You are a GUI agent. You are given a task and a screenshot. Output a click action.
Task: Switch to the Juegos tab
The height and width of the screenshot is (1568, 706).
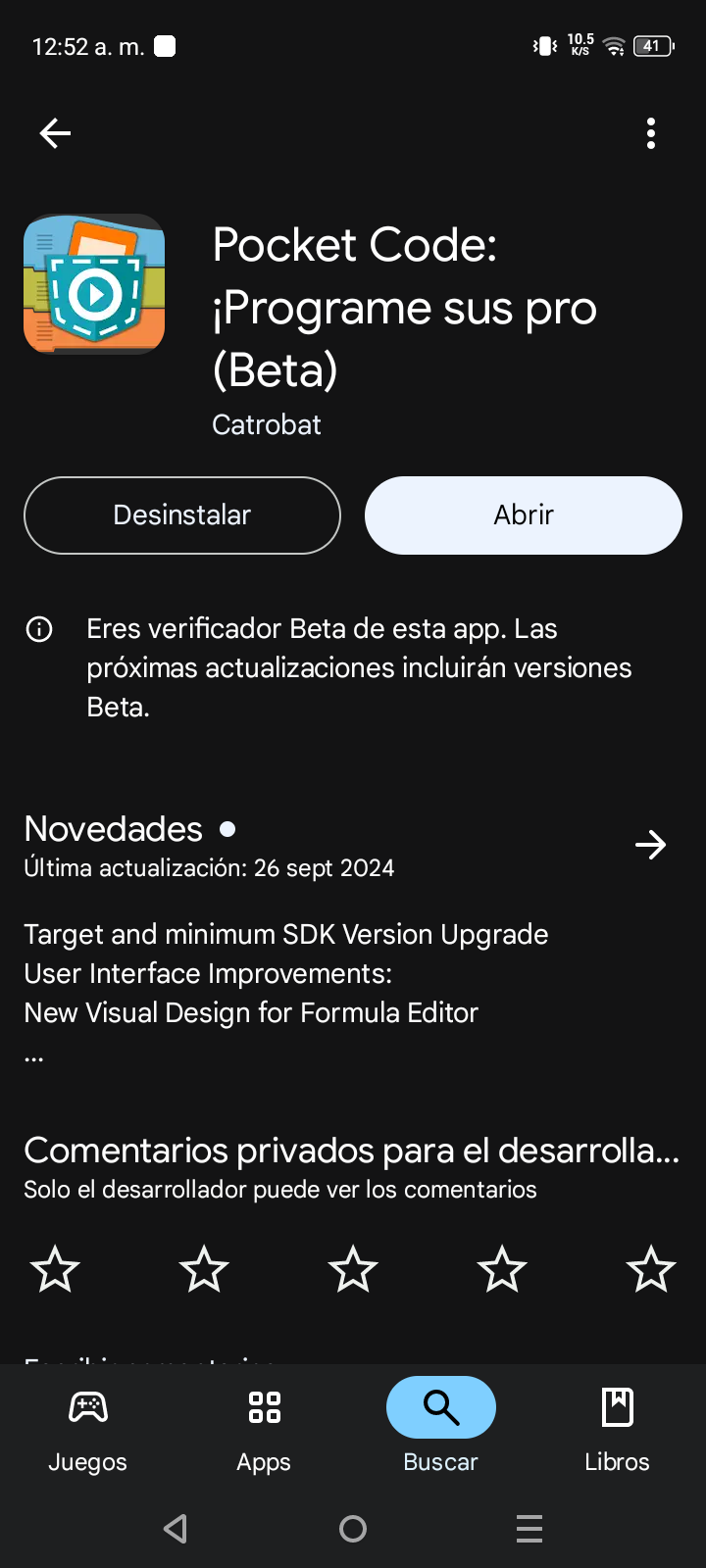tap(88, 1429)
